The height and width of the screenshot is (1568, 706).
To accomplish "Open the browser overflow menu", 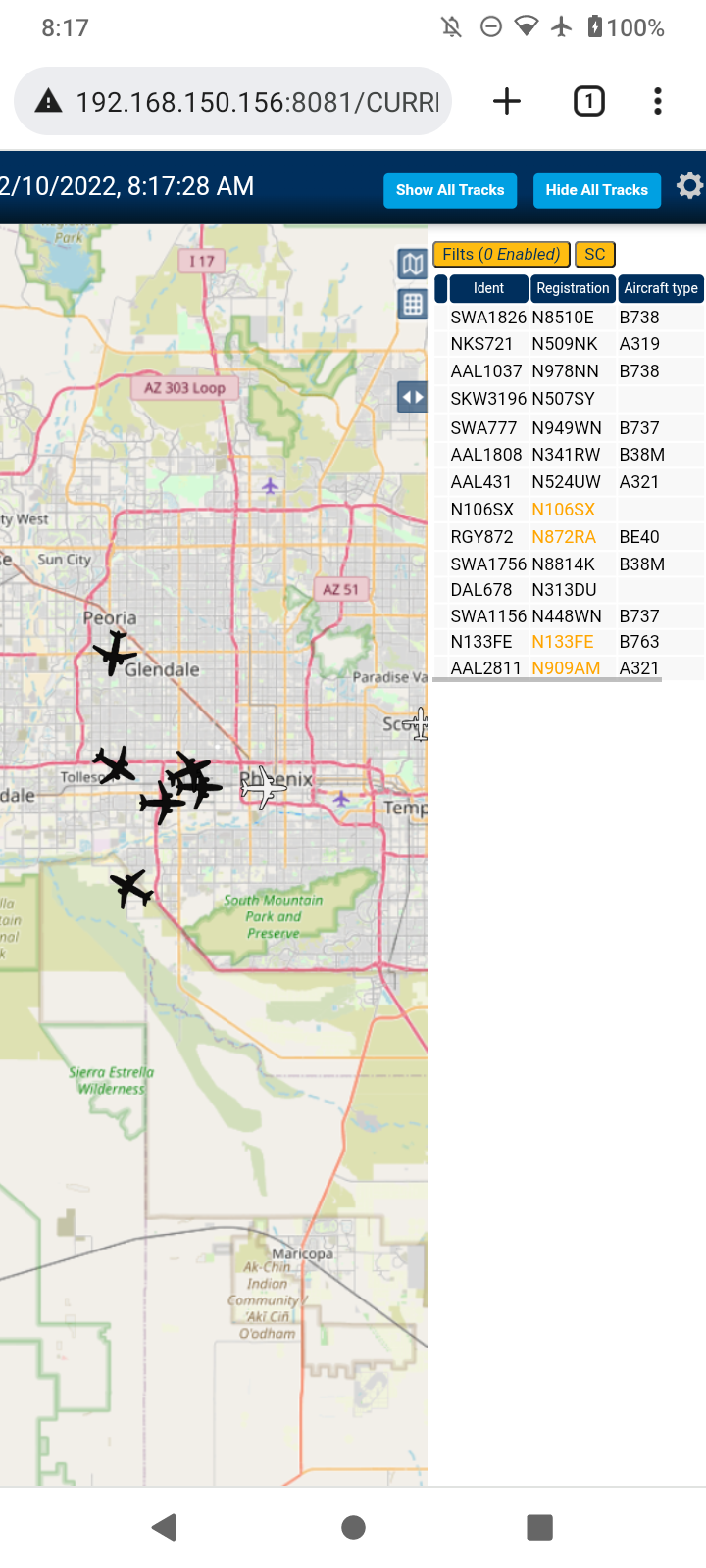I will [658, 101].
